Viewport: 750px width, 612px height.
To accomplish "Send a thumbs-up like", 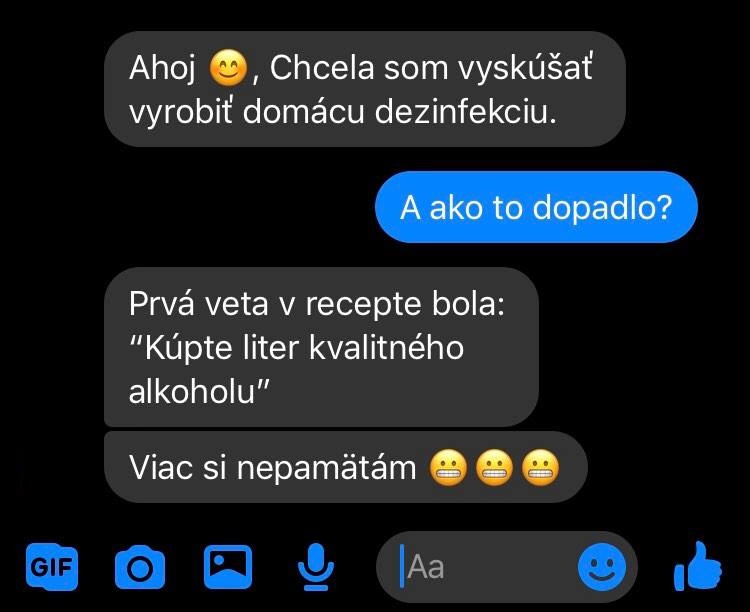I will pos(698,566).
